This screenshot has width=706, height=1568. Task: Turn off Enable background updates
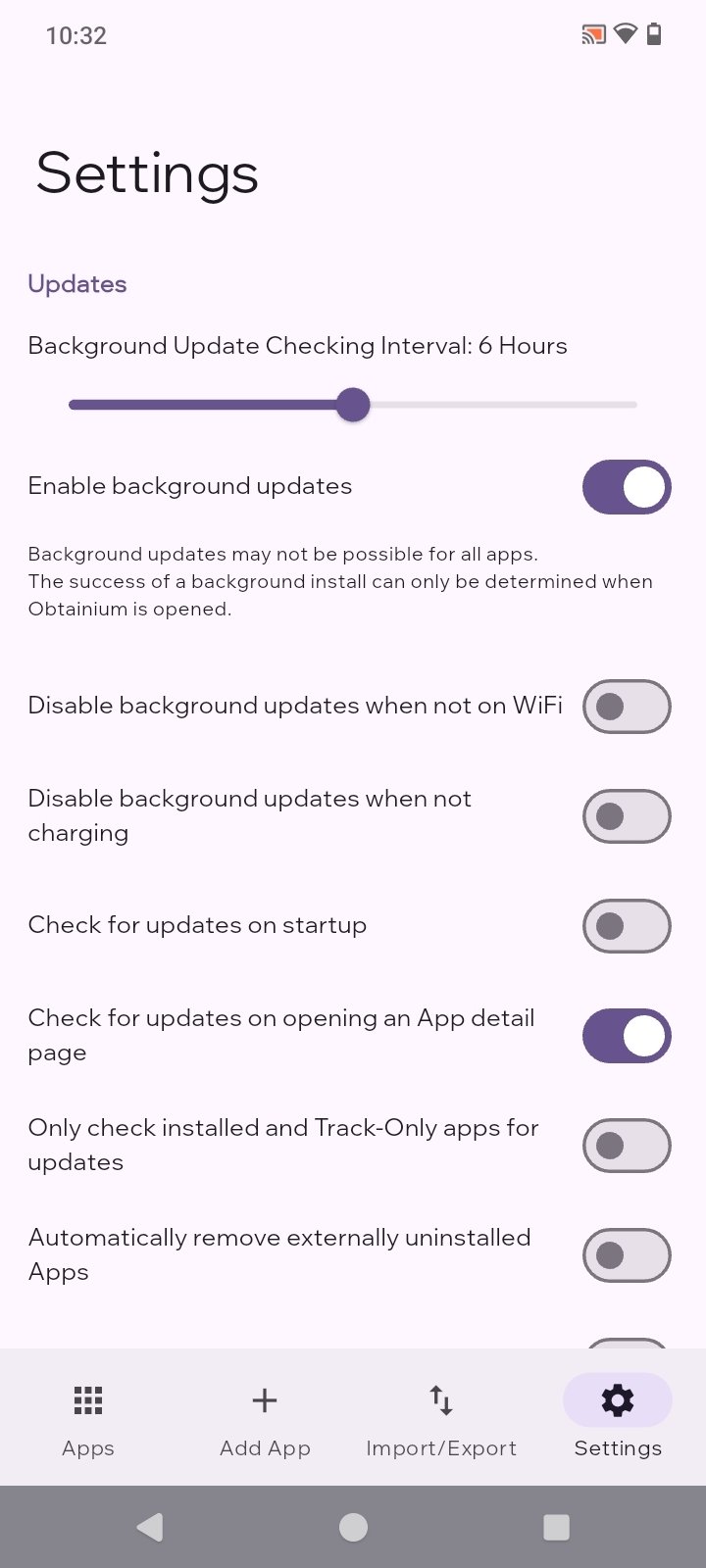(627, 487)
